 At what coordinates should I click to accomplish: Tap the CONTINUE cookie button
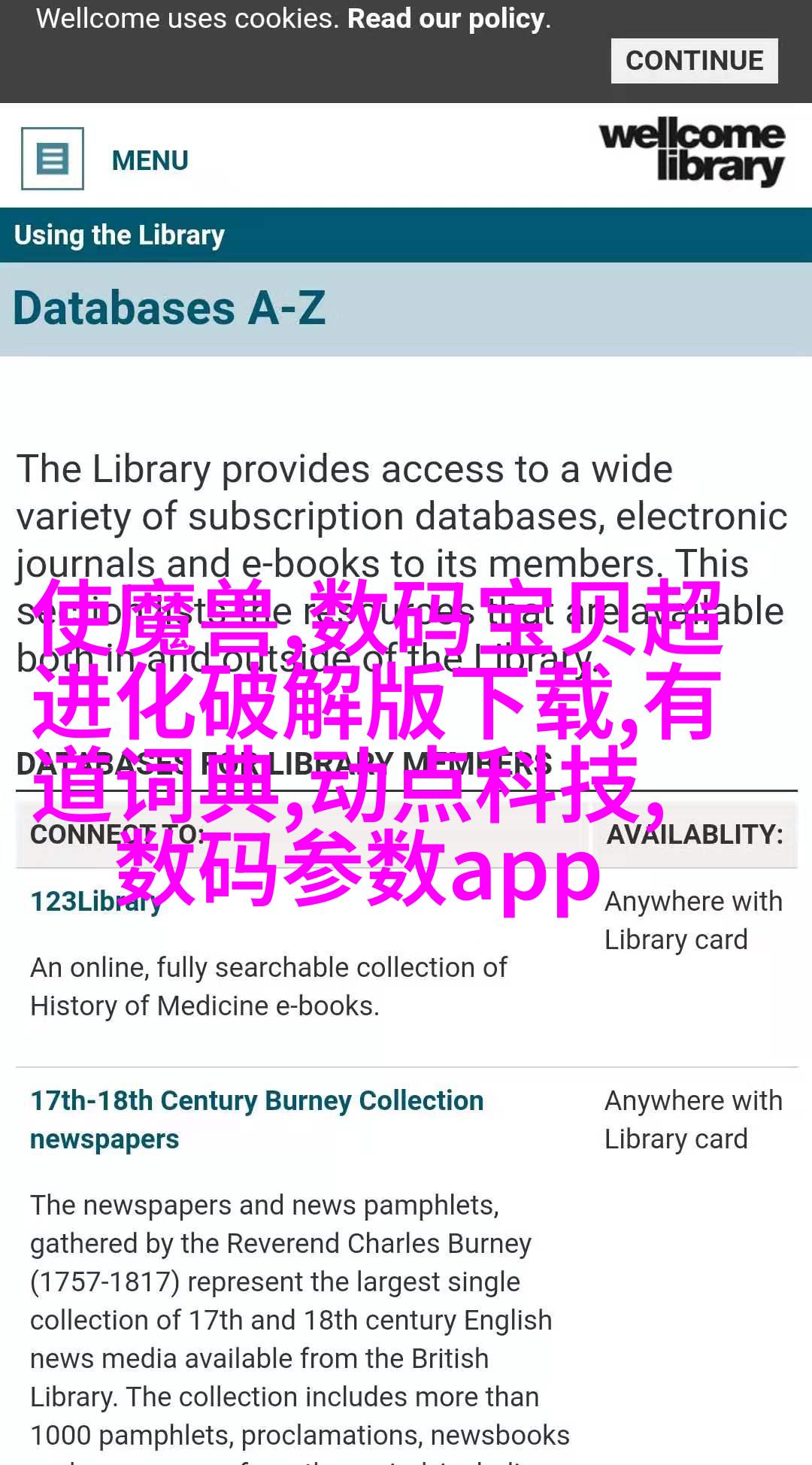[693, 61]
